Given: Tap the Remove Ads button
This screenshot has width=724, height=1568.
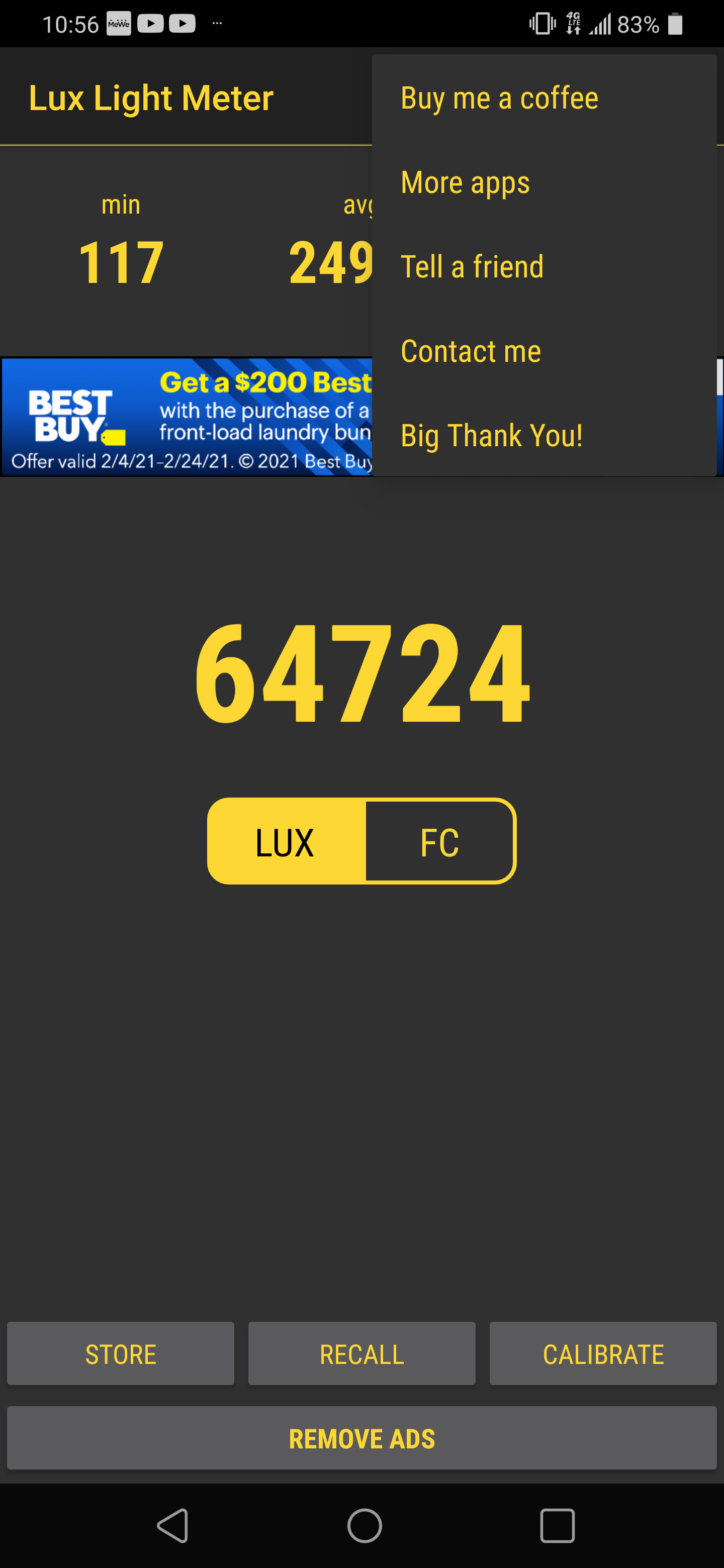Looking at the screenshot, I should (x=361, y=1438).
